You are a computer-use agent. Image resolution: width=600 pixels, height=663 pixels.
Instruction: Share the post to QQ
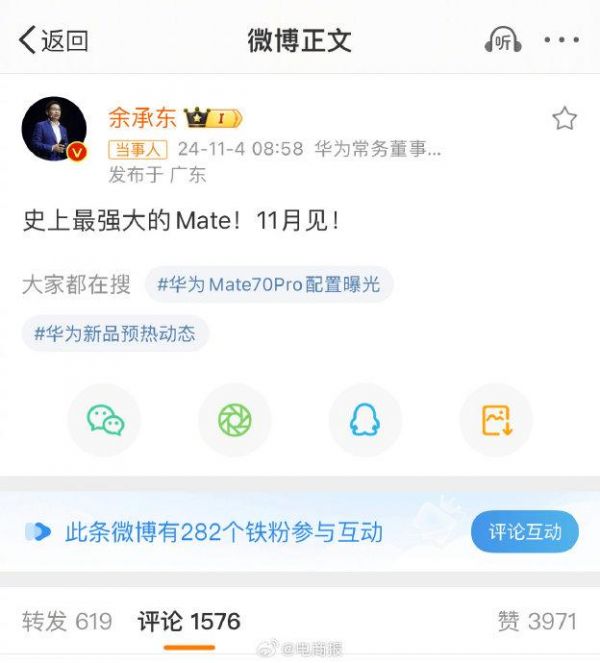point(365,421)
